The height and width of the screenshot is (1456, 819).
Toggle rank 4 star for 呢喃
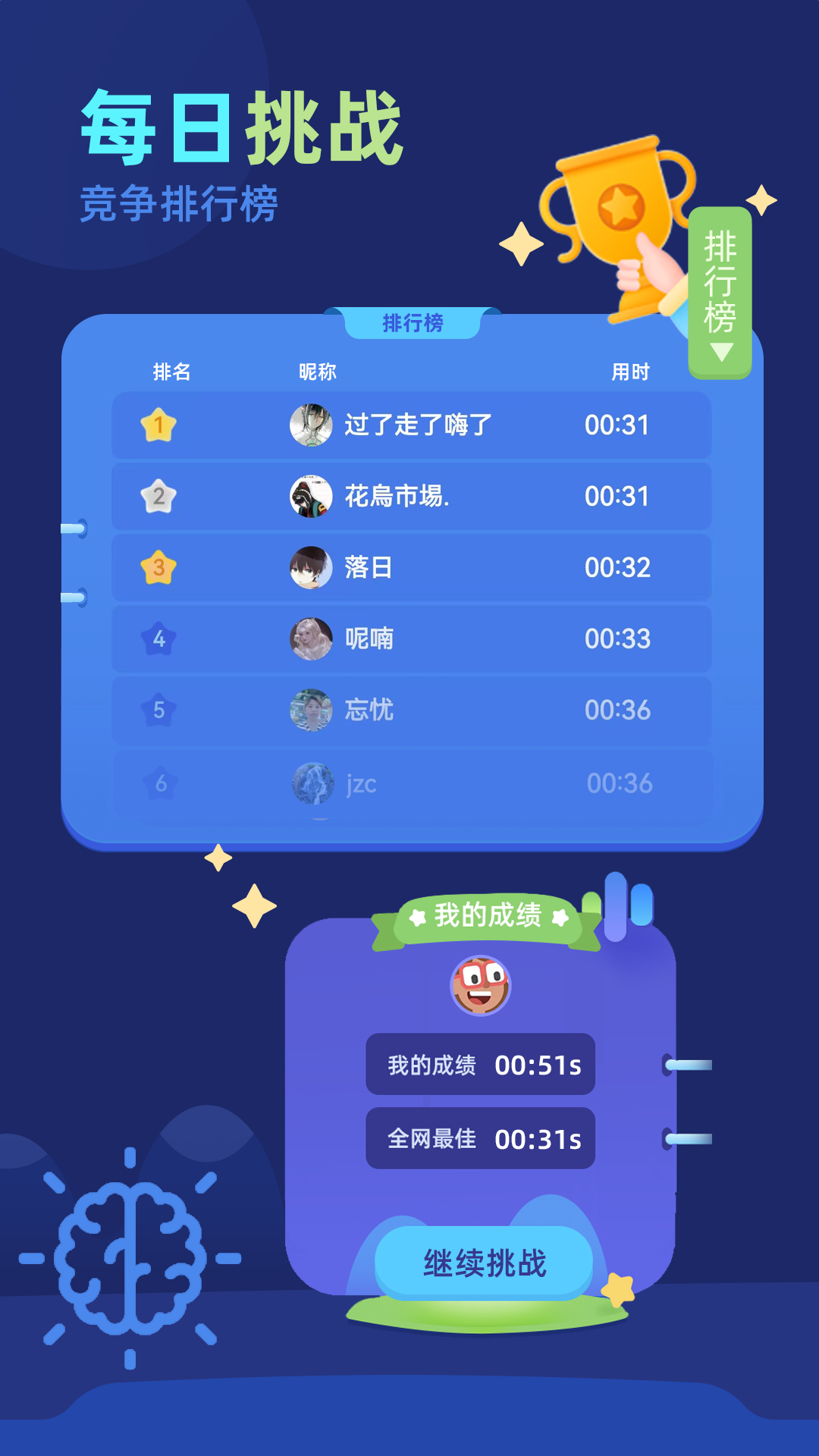(157, 639)
